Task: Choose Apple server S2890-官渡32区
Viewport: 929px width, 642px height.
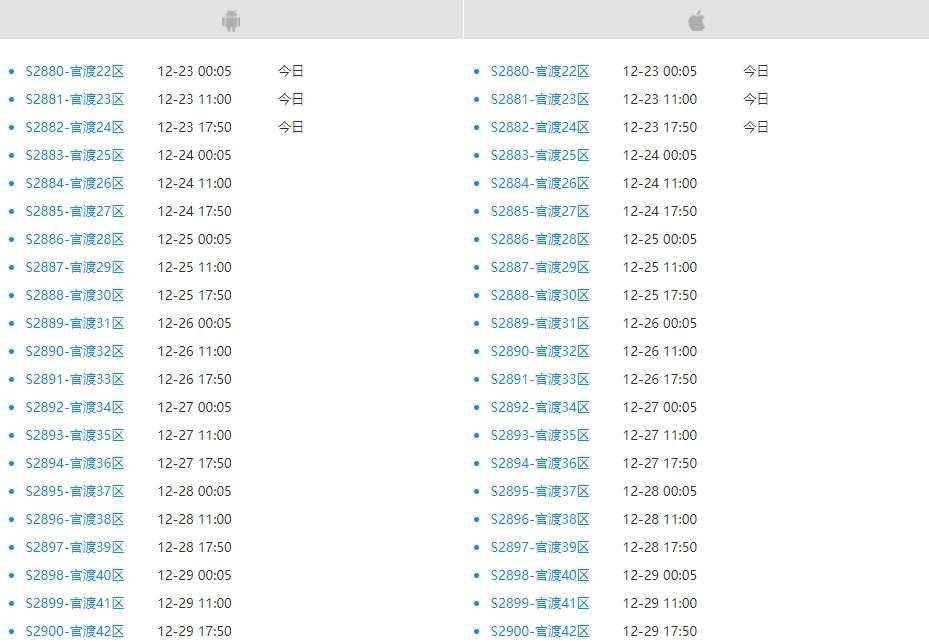Action: point(540,351)
